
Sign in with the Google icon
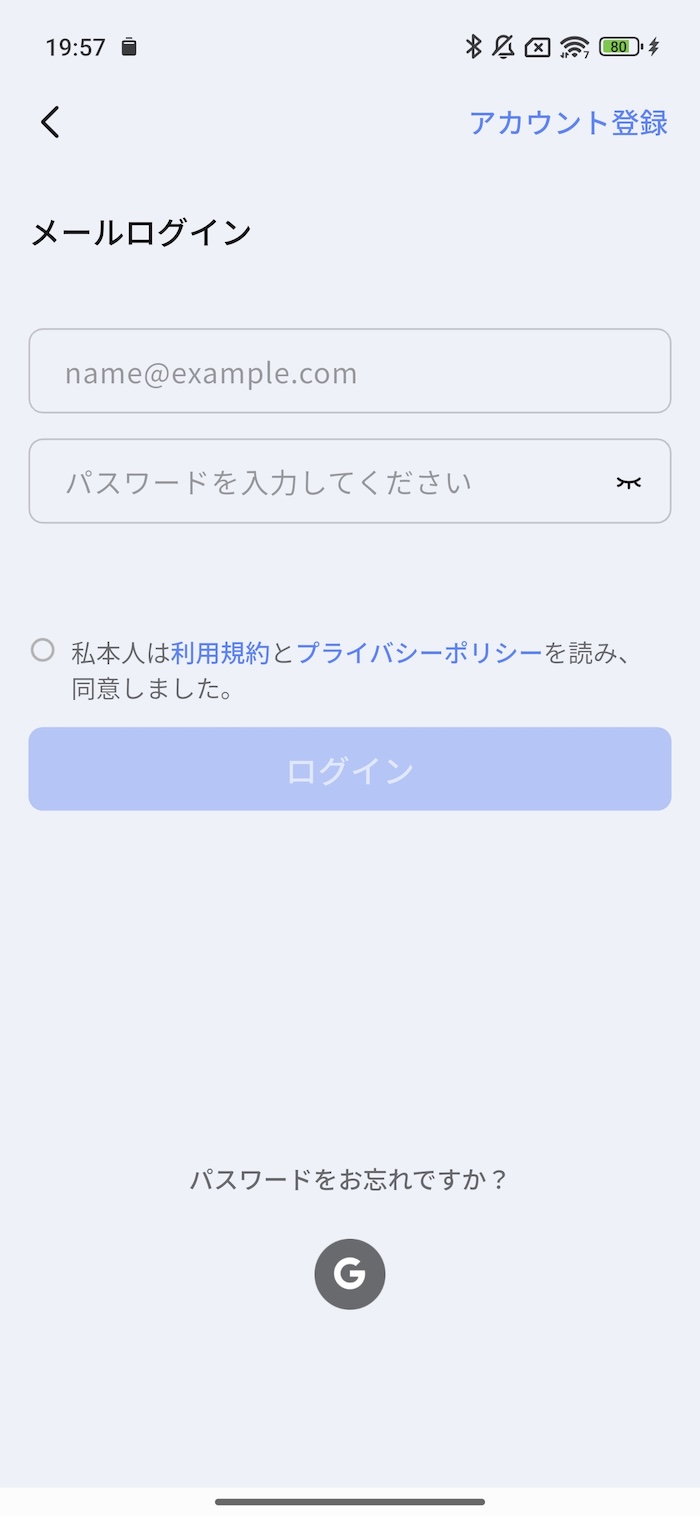349,1274
